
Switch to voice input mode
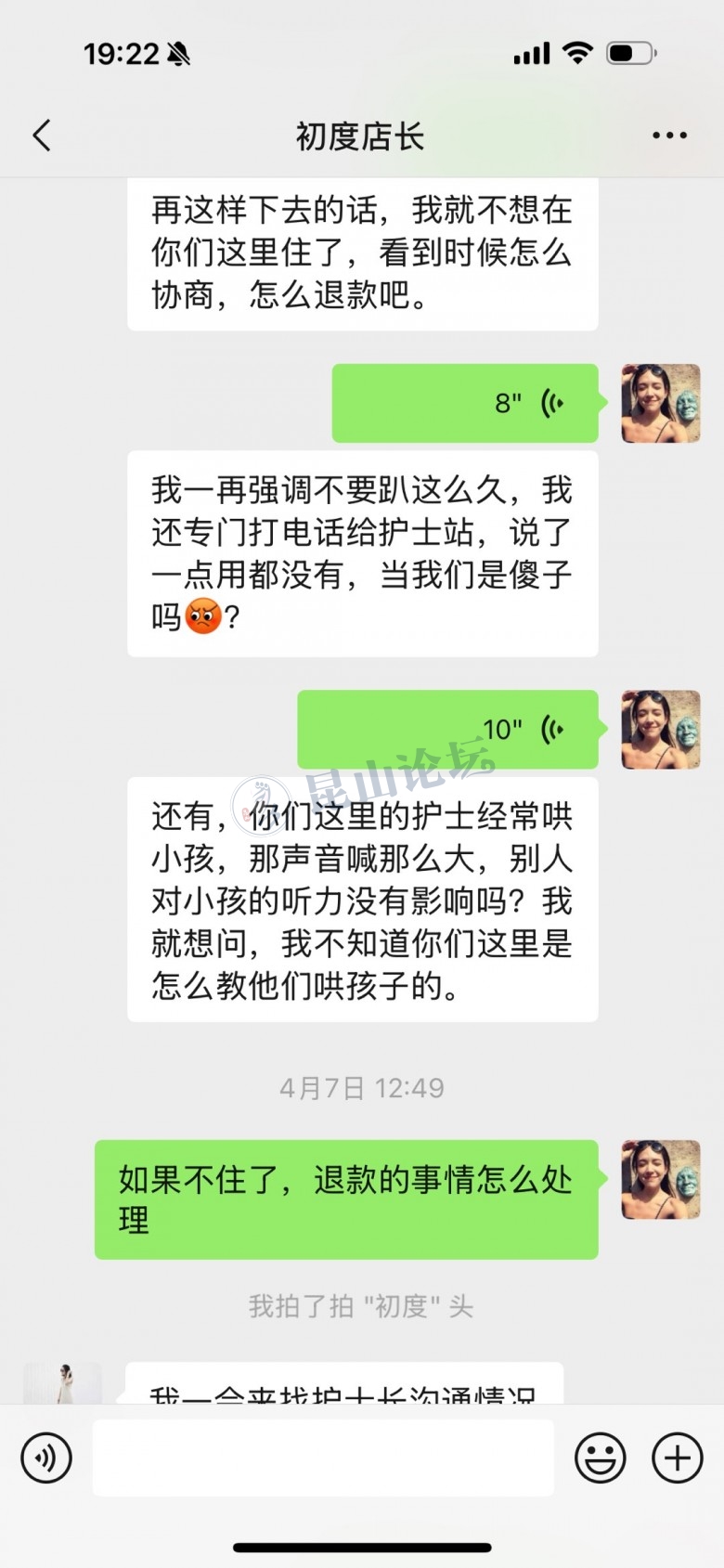46,1458
